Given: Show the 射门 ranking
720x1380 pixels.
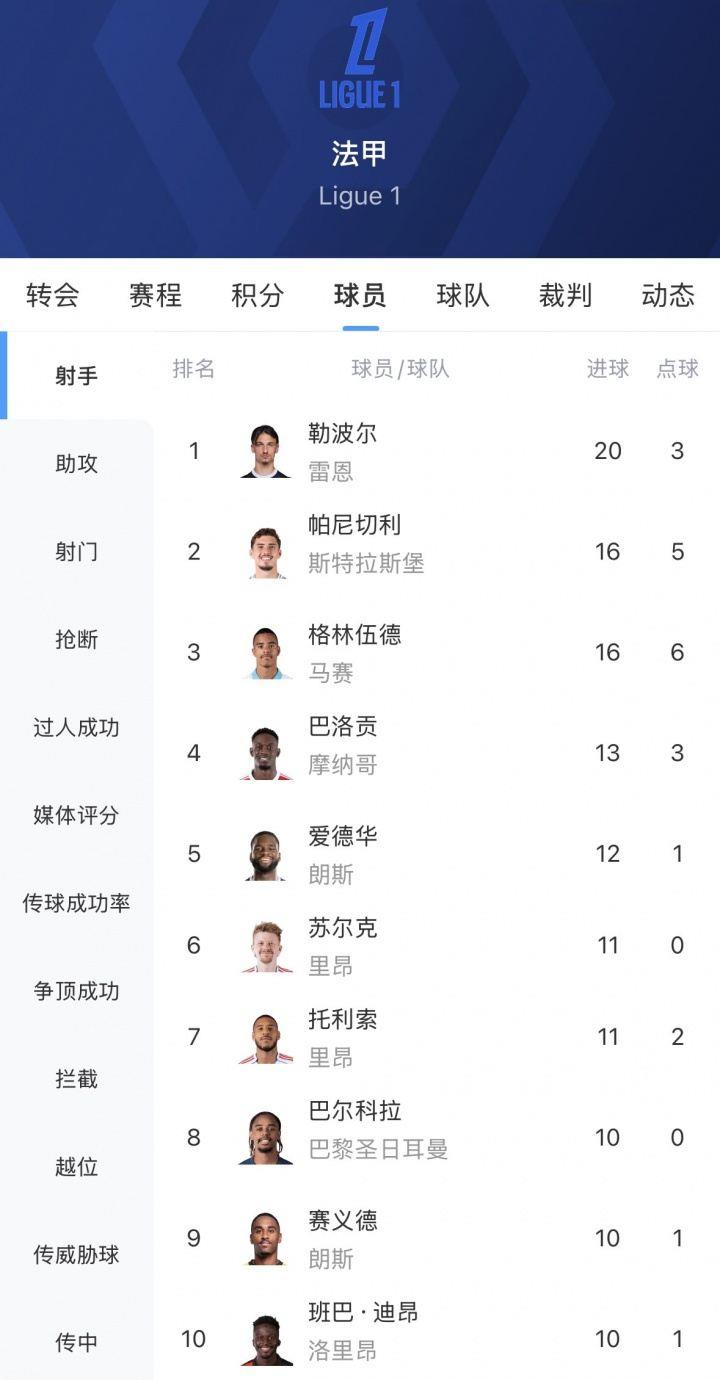Looking at the screenshot, I should pos(77,552).
